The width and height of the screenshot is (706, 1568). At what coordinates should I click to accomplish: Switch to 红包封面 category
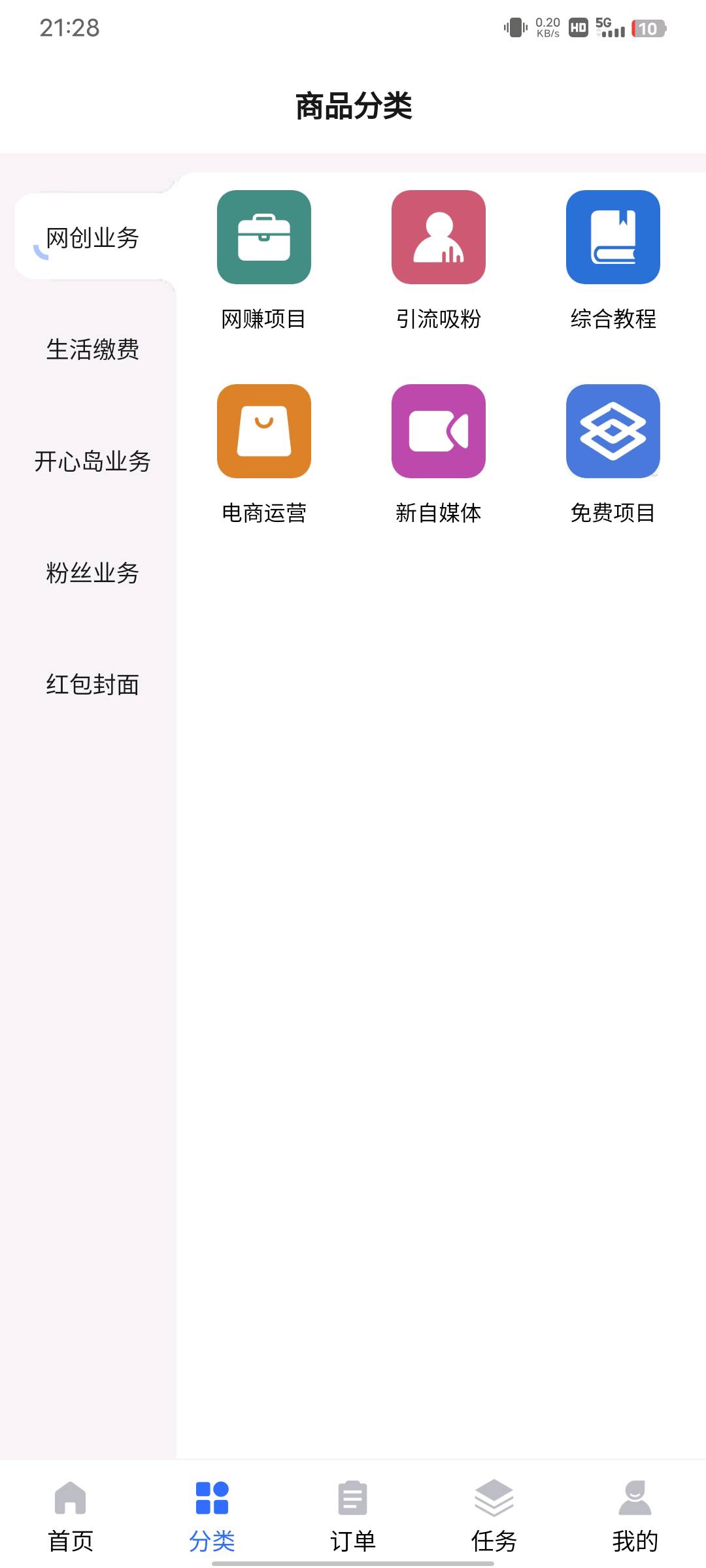[93, 685]
